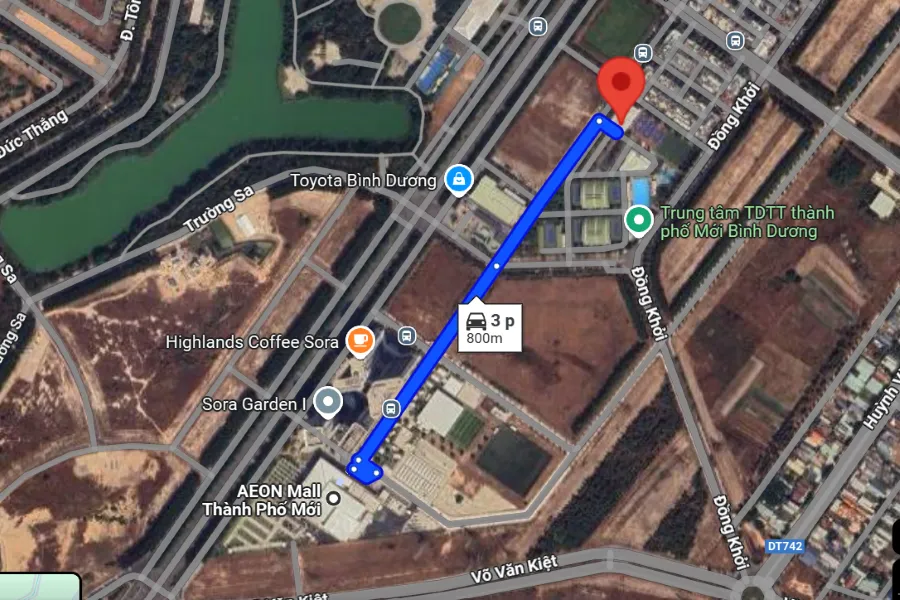Open the map layers thumbnail
This screenshot has height=600, width=900.
coord(40,587)
